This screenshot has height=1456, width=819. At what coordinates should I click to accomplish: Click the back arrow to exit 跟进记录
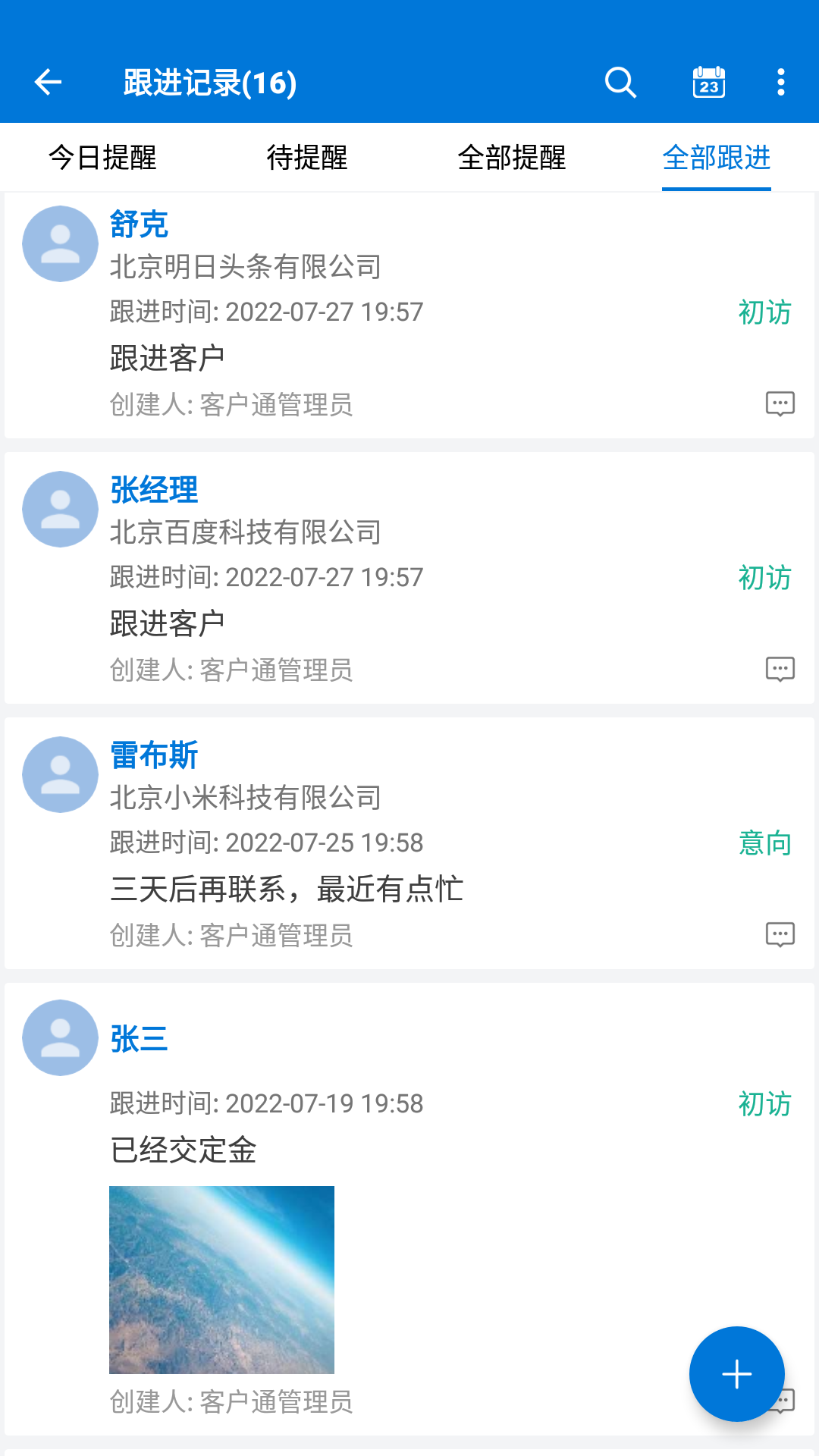(47, 82)
